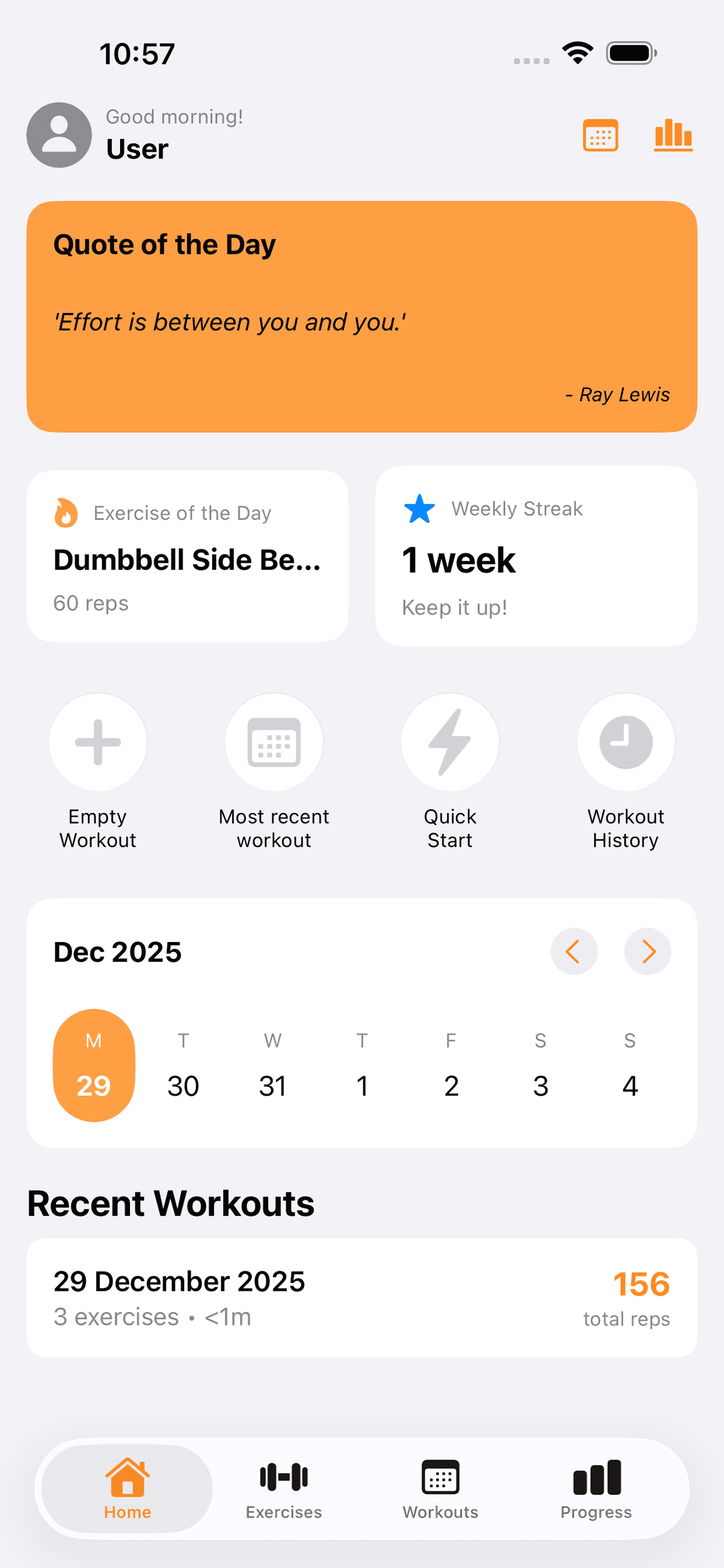View Workout History
Screen dimensions: 724x1568
click(x=625, y=743)
